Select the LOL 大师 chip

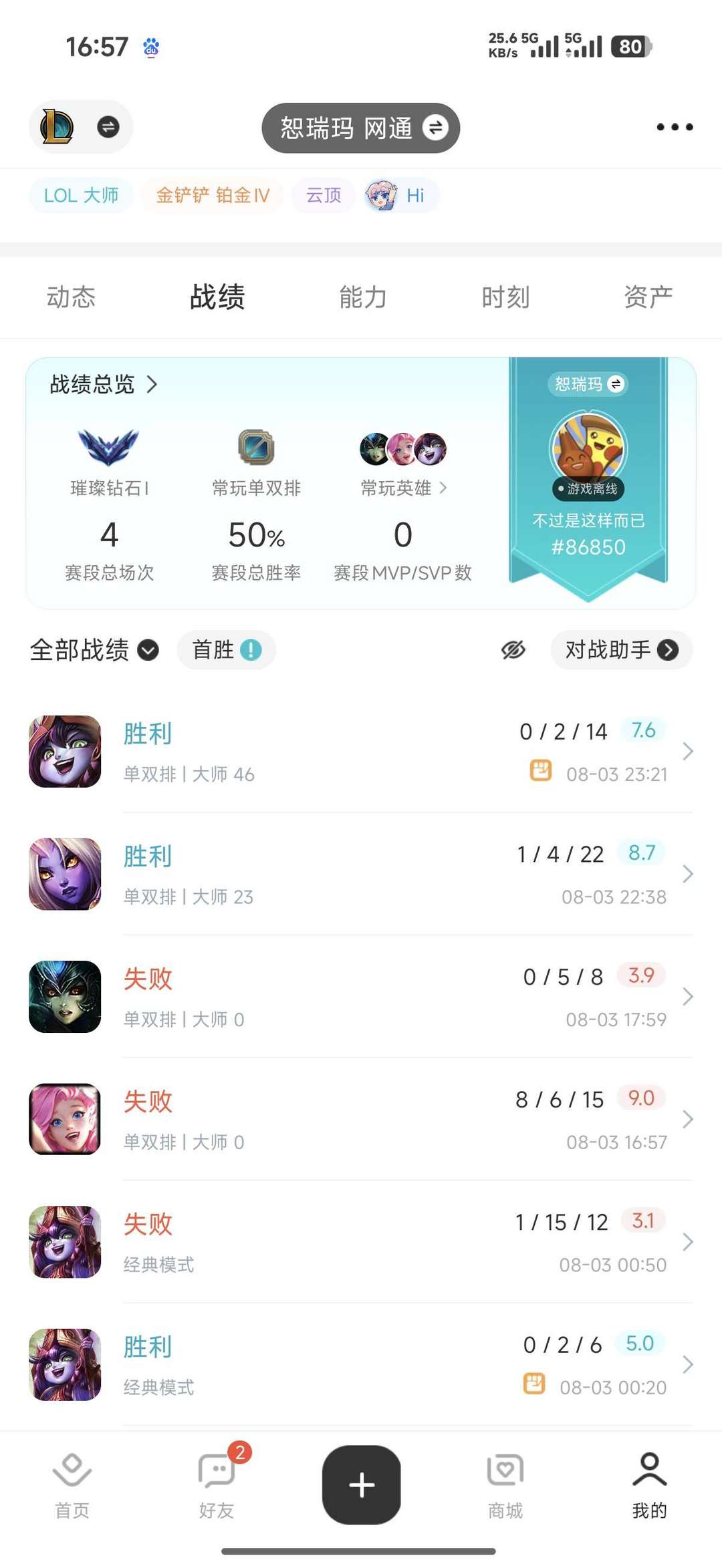[81, 195]
